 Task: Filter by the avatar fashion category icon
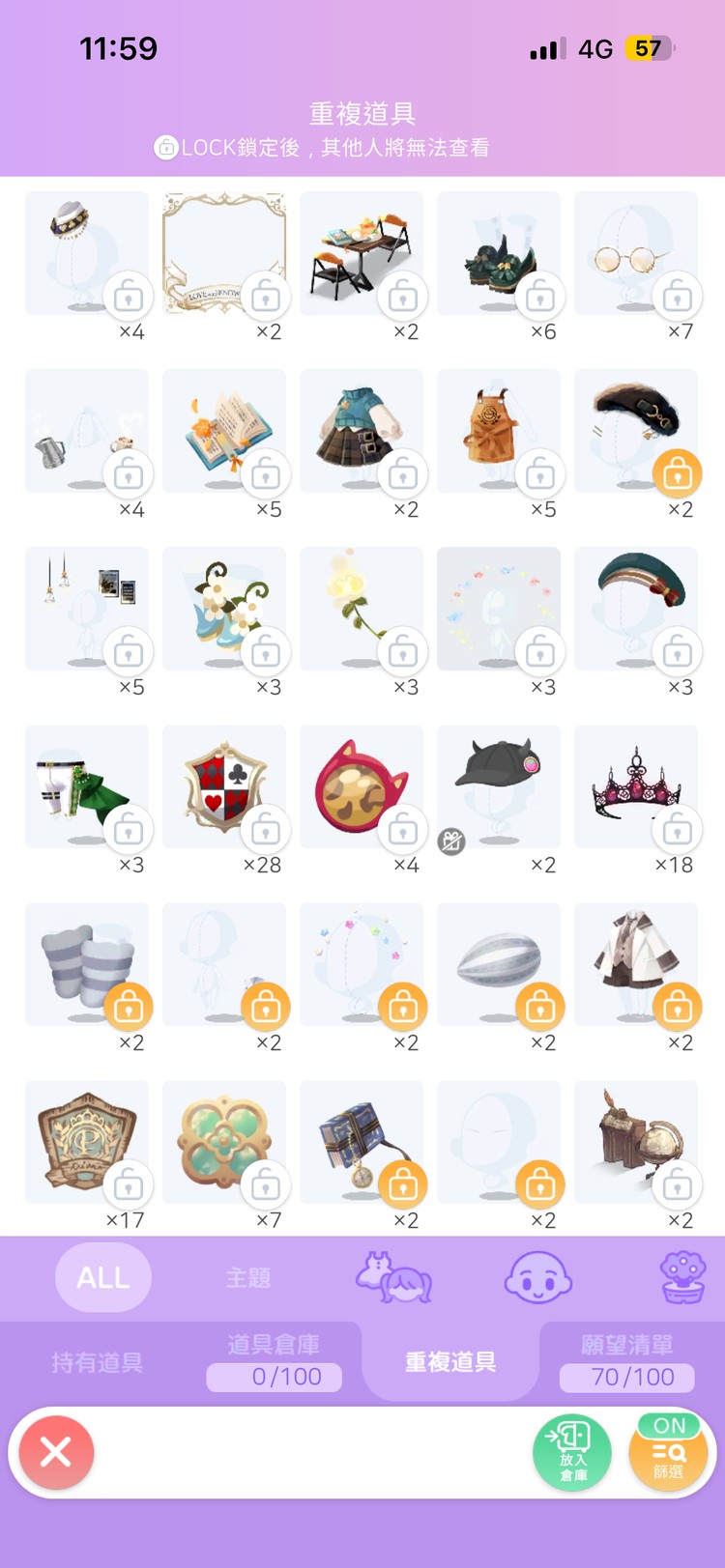[x=393, y=1277]
